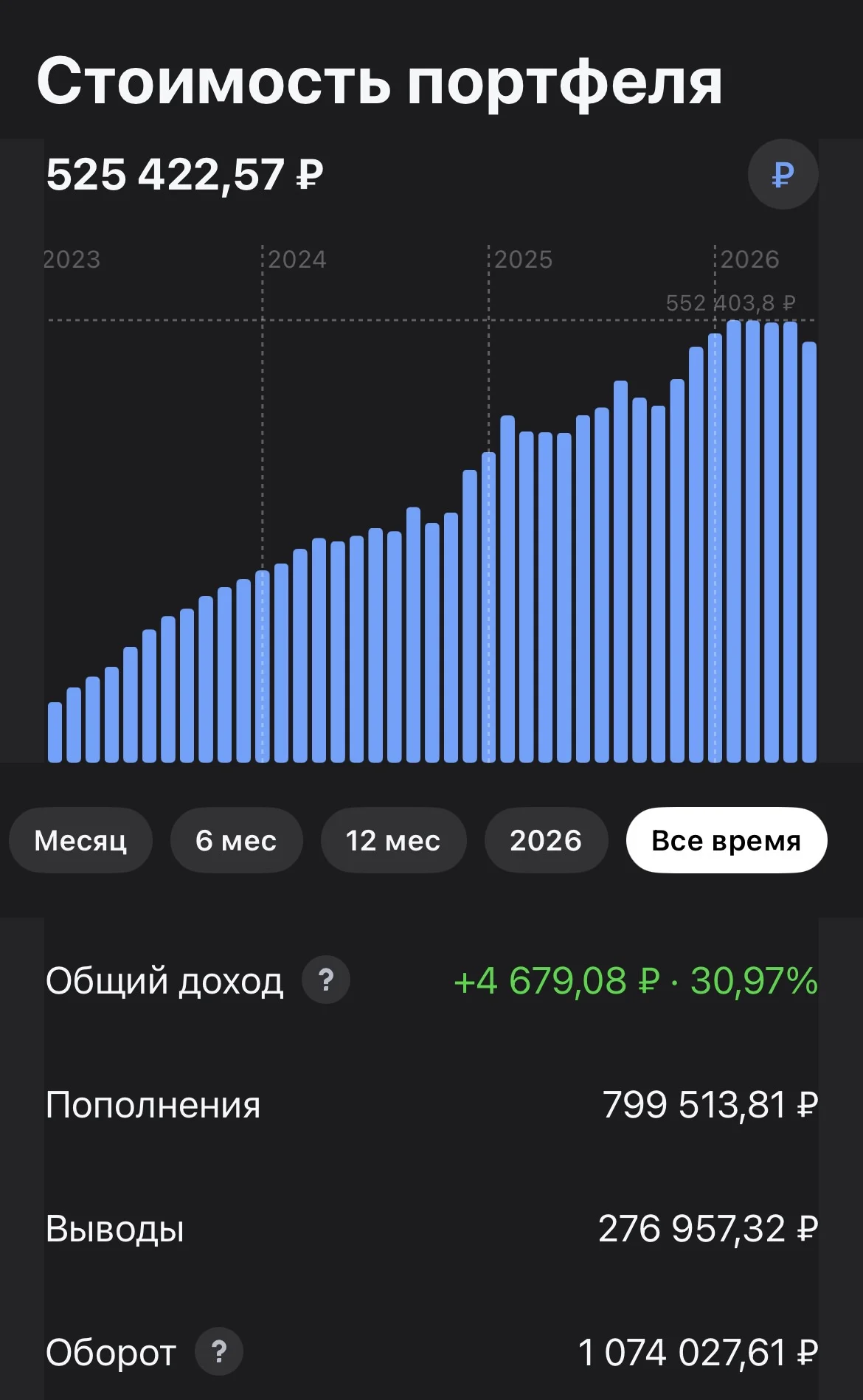
Task: Select the Месяц period chip
Action: (x=80, y=840)
